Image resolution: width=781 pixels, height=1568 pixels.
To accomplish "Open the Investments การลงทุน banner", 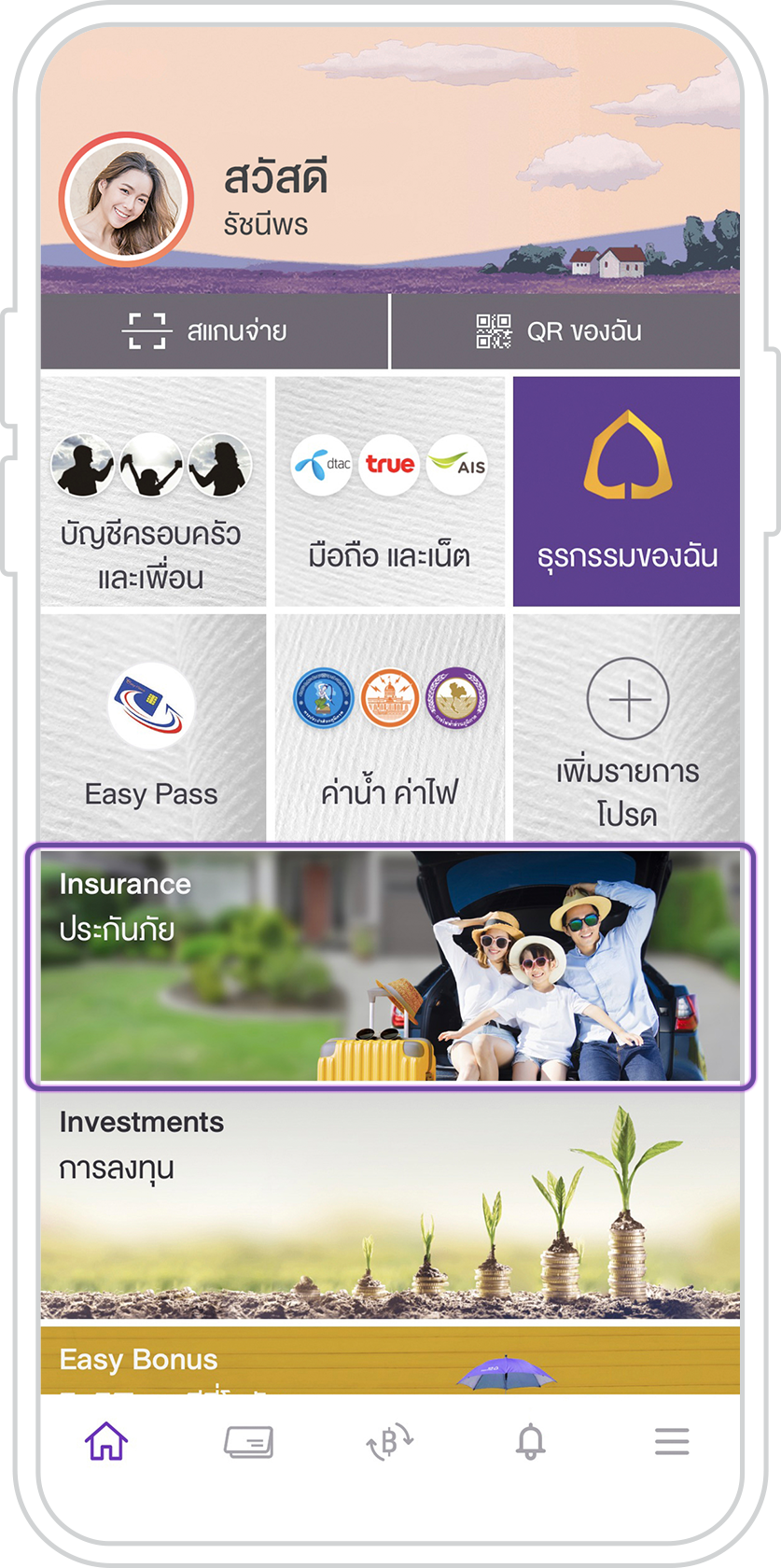I will coord(389,1206).
